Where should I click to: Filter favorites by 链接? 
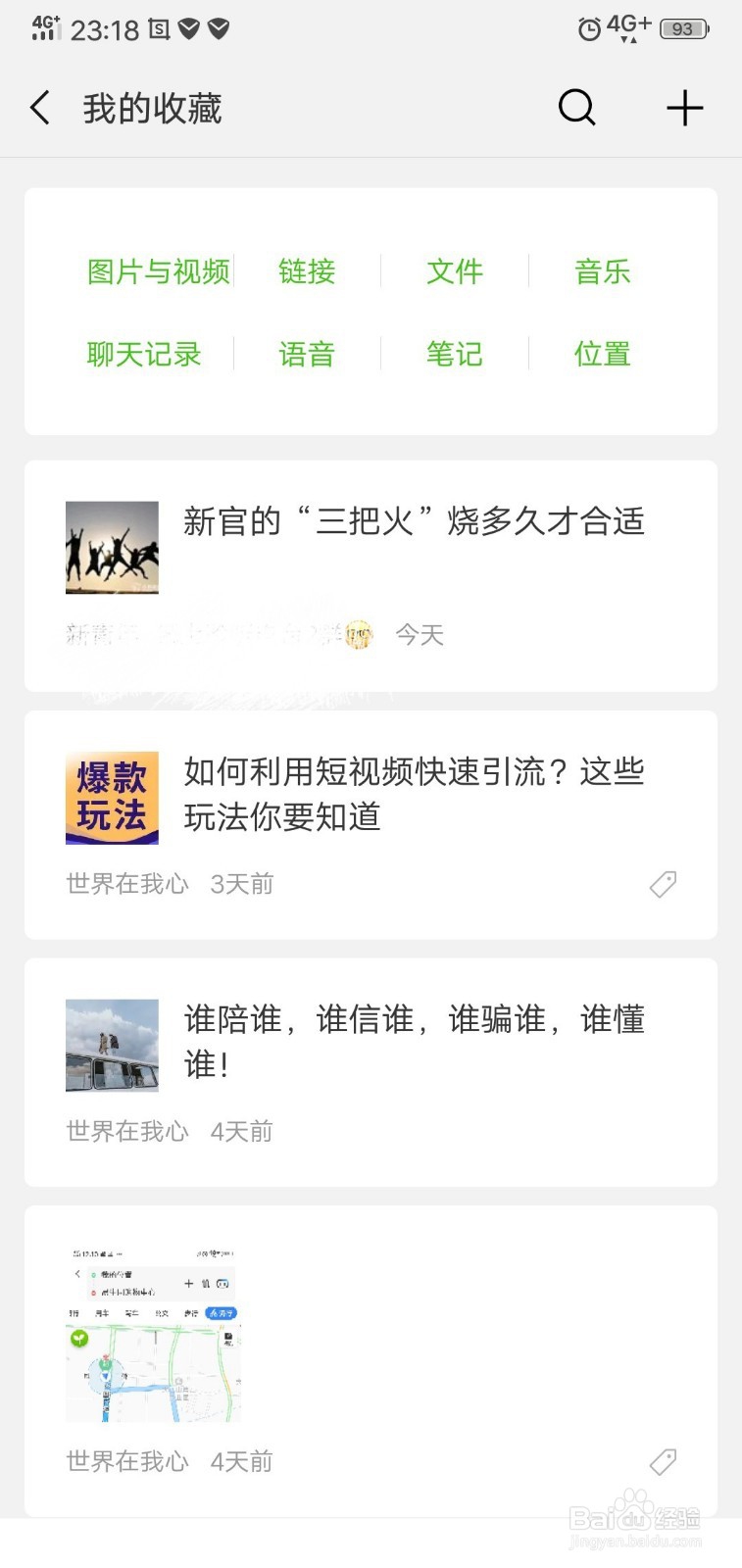coord(307,271)
